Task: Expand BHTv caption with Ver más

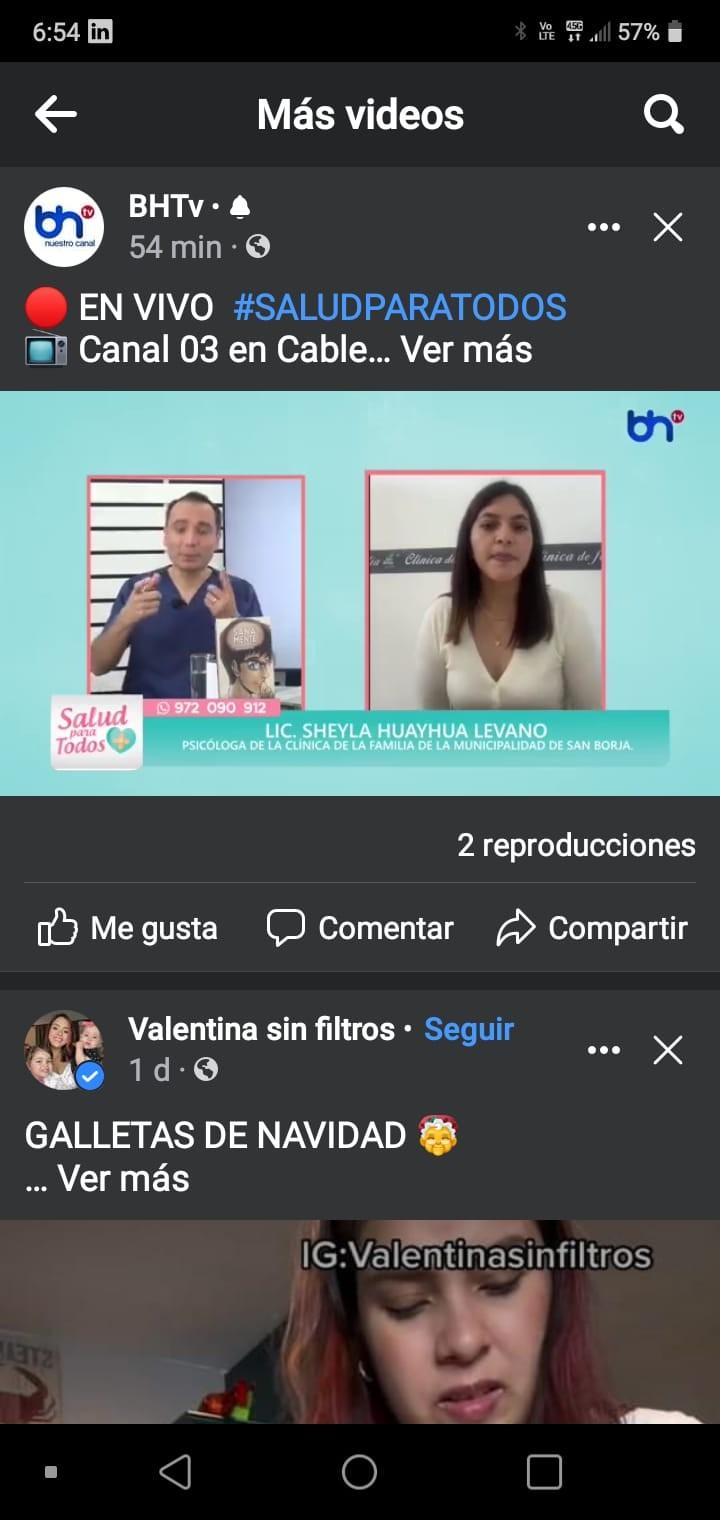Action: pyautogui.click(x=466, y=350)
